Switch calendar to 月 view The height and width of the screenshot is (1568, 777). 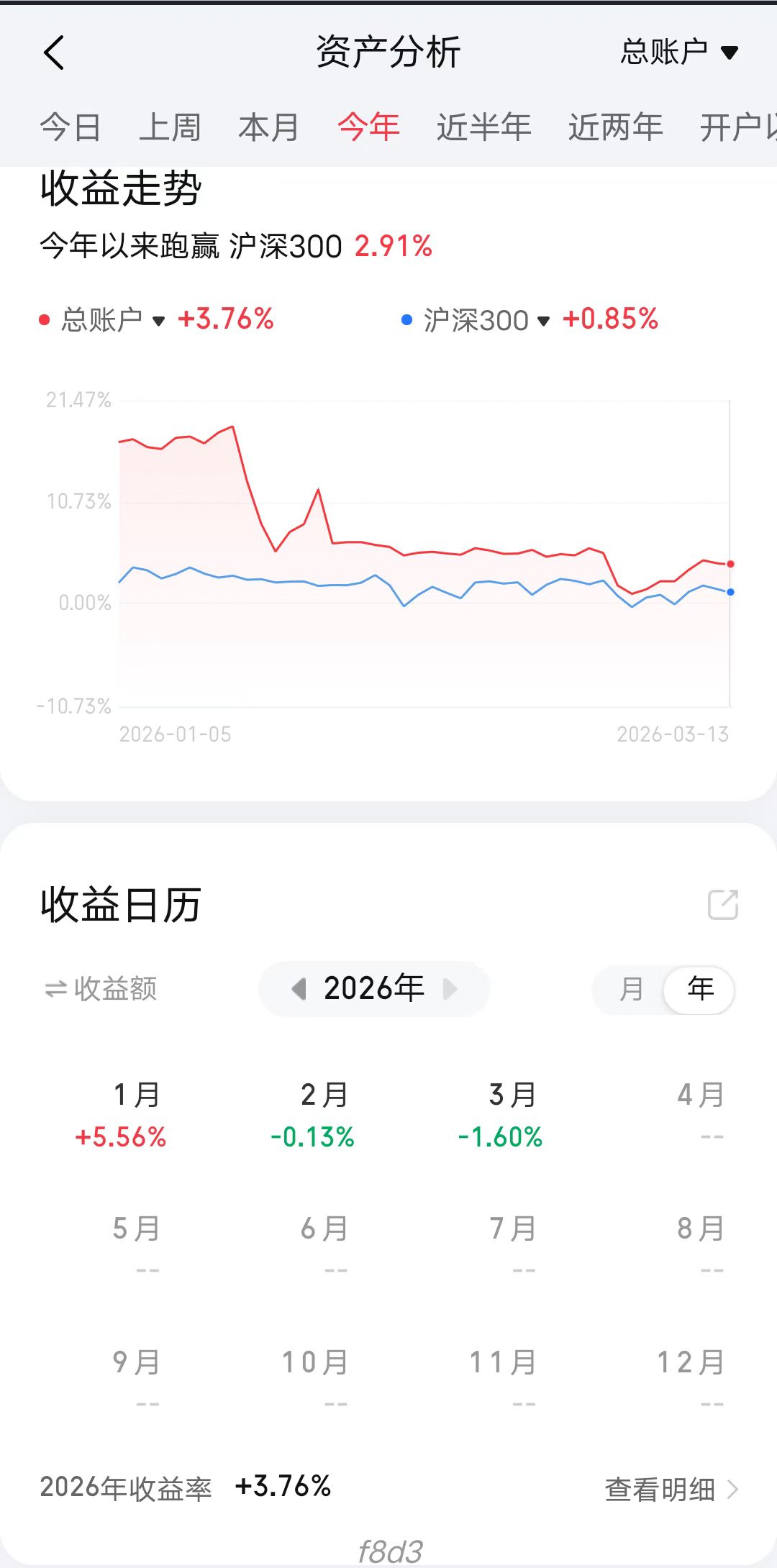click(631, 990)
